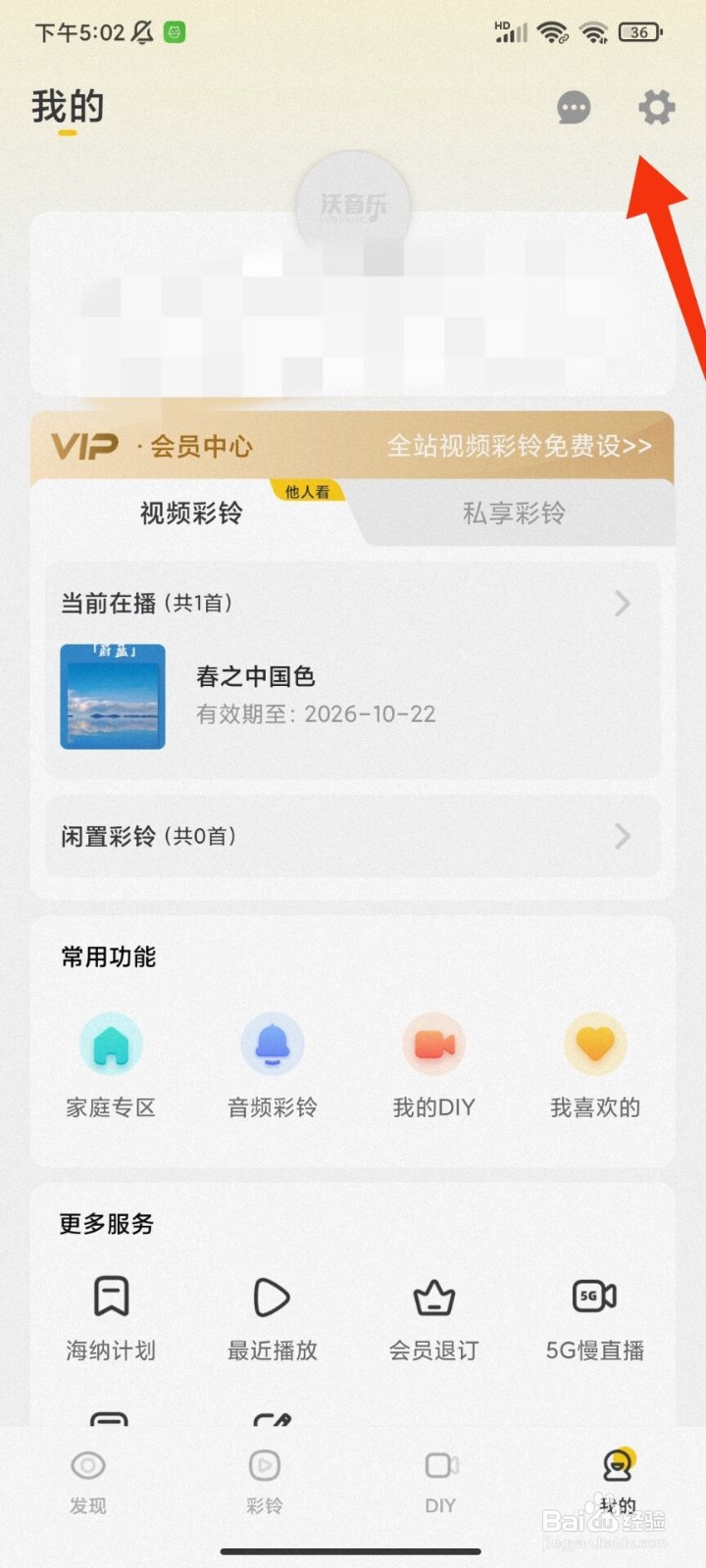Image resolution: width=706 pixels, height=1568 pixels.
Task: Open the 春之中国色 ringtone cover
Action: (113, 697)
